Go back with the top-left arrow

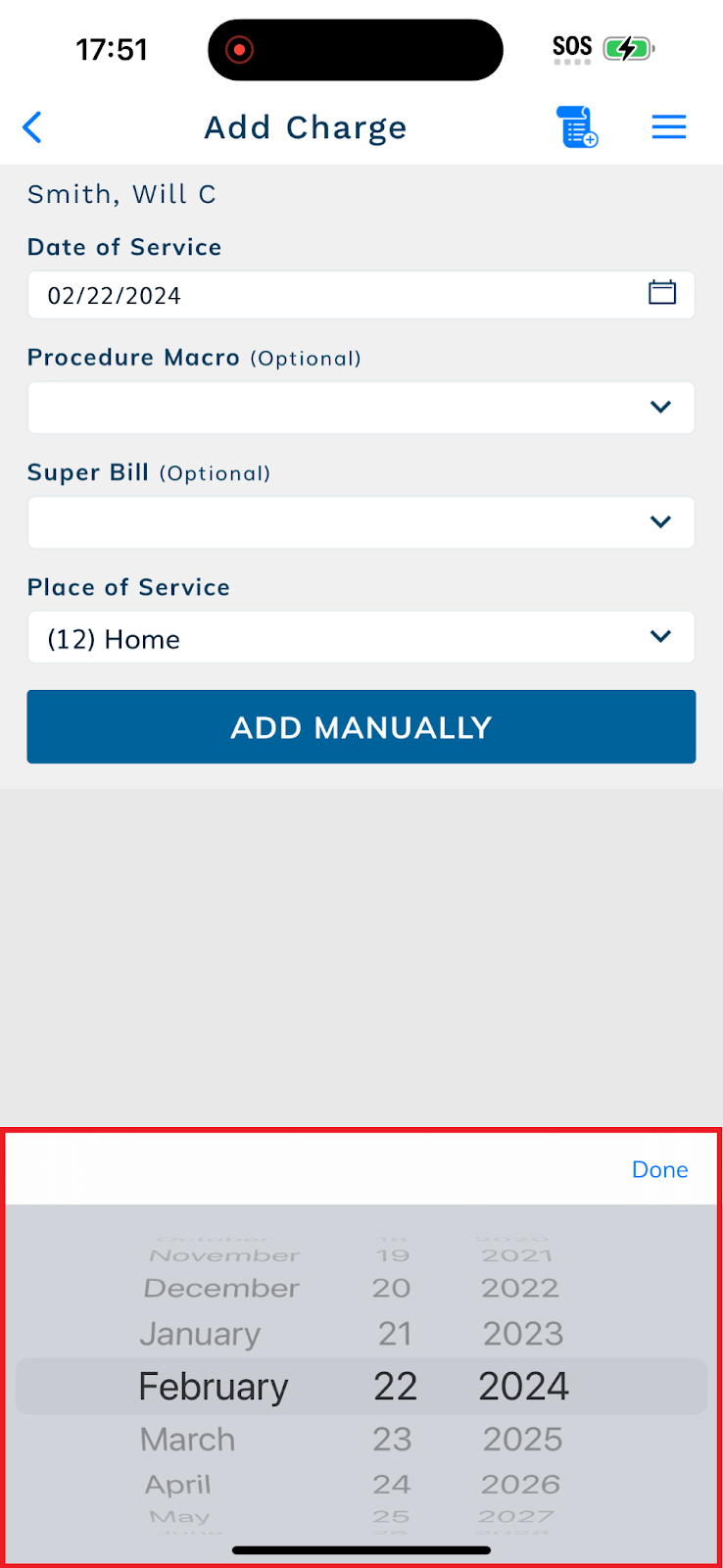tap(32, 127)
